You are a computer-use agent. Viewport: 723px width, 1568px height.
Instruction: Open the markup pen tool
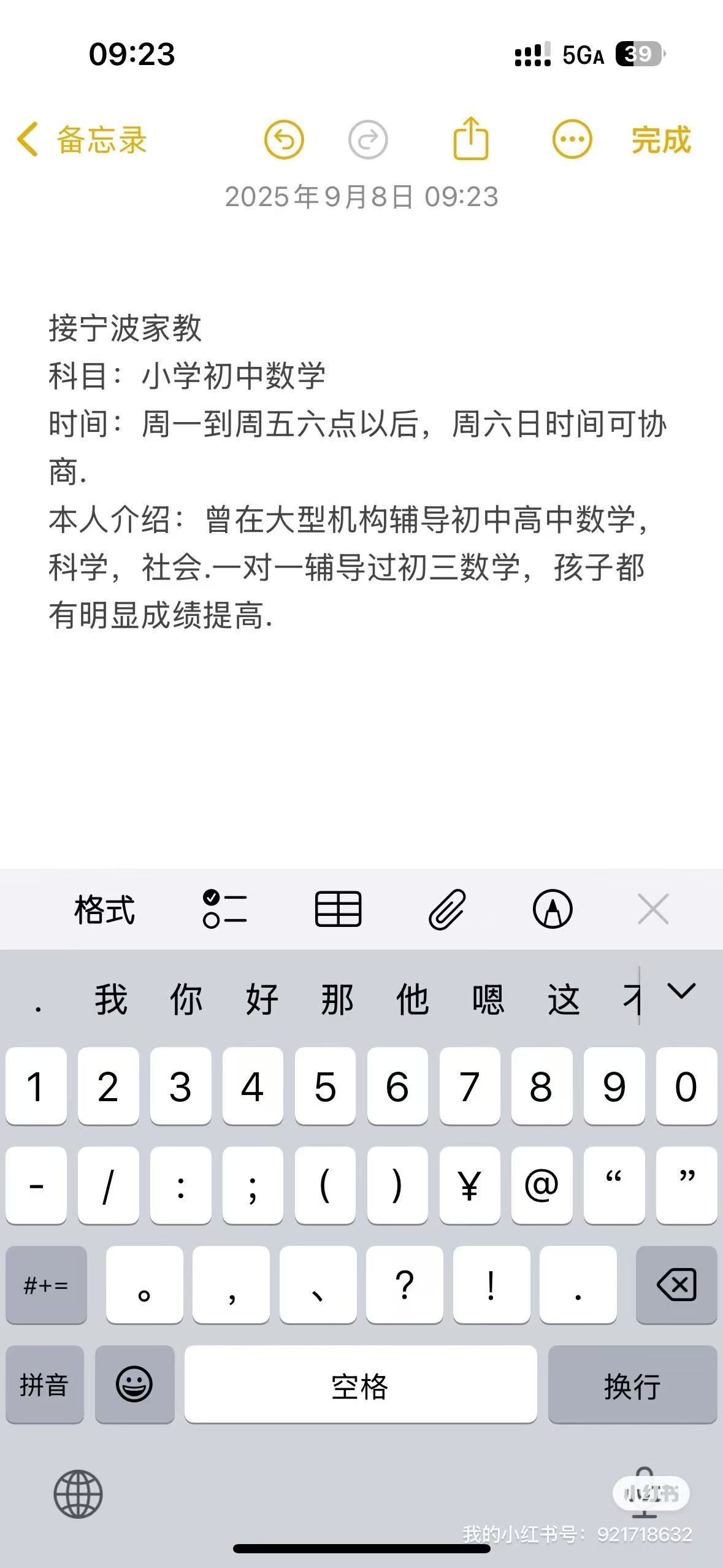point(553,909)
